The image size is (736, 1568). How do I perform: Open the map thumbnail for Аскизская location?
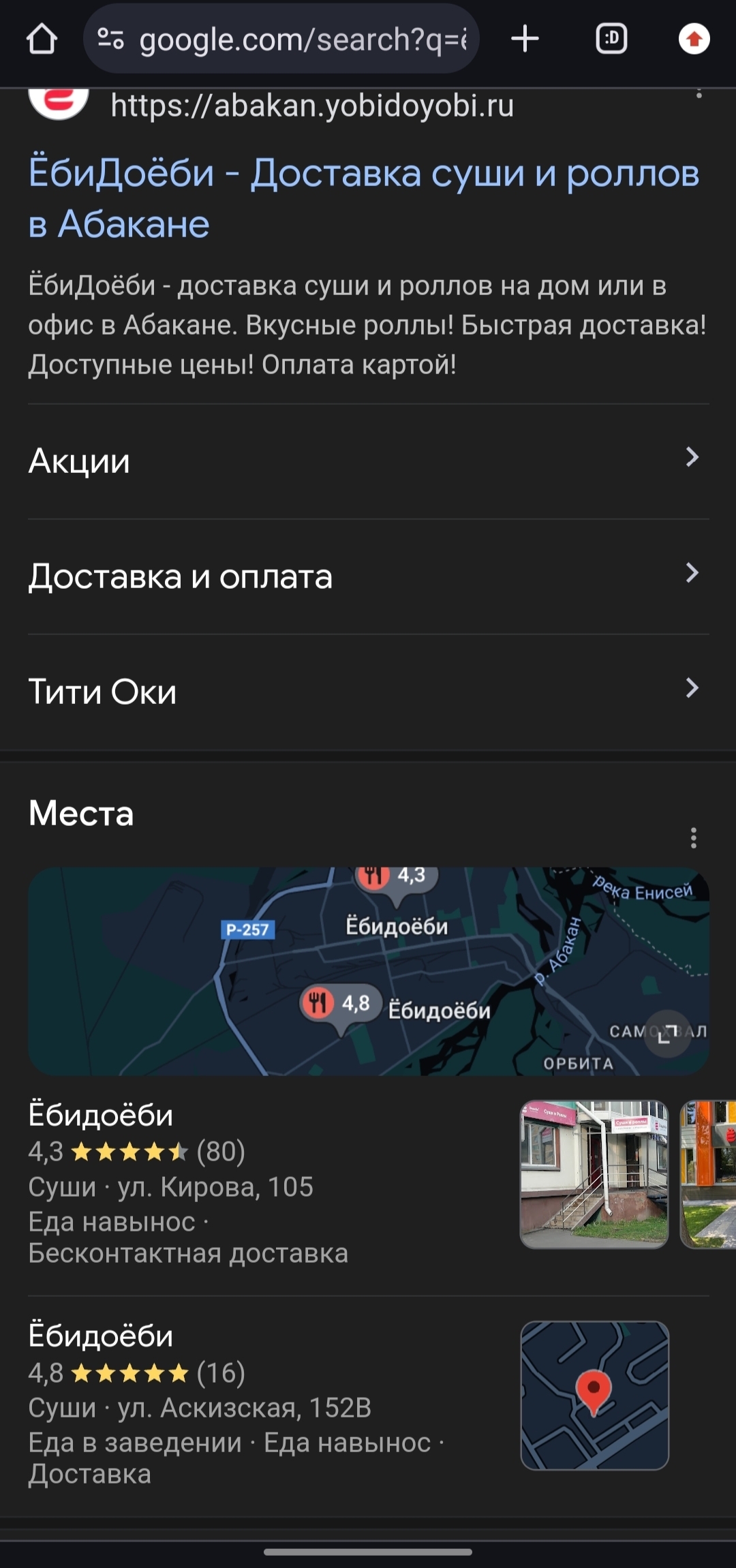pos(594,1395)
